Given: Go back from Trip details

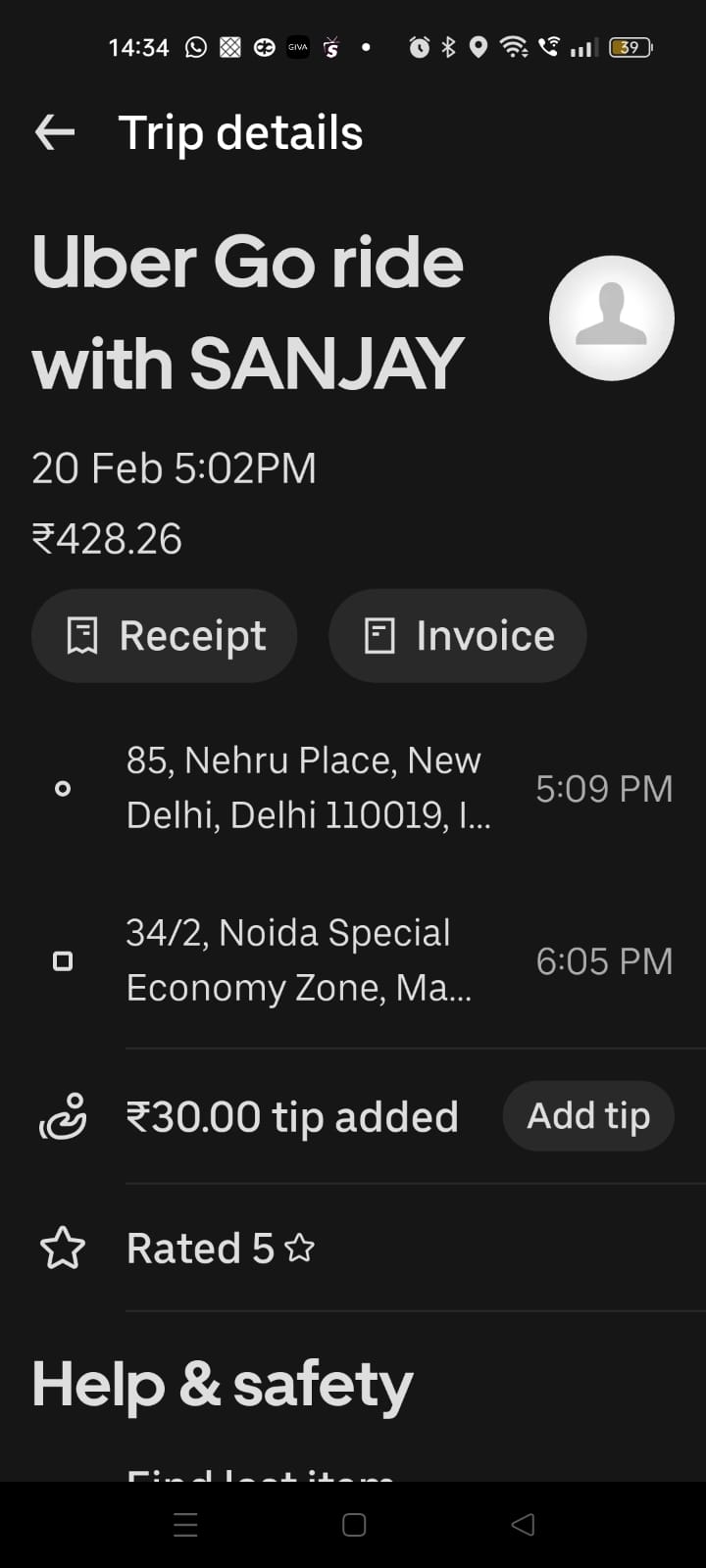Looking at the screenshot, I should [x=55, y=132].
